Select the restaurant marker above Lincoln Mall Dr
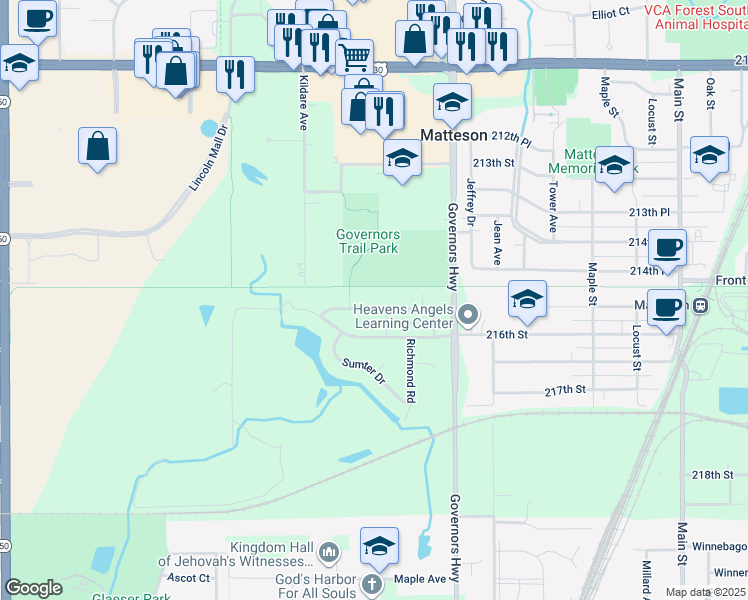This screenshot has height=600, width=748. pyautogui.click(x=235, y=79)
